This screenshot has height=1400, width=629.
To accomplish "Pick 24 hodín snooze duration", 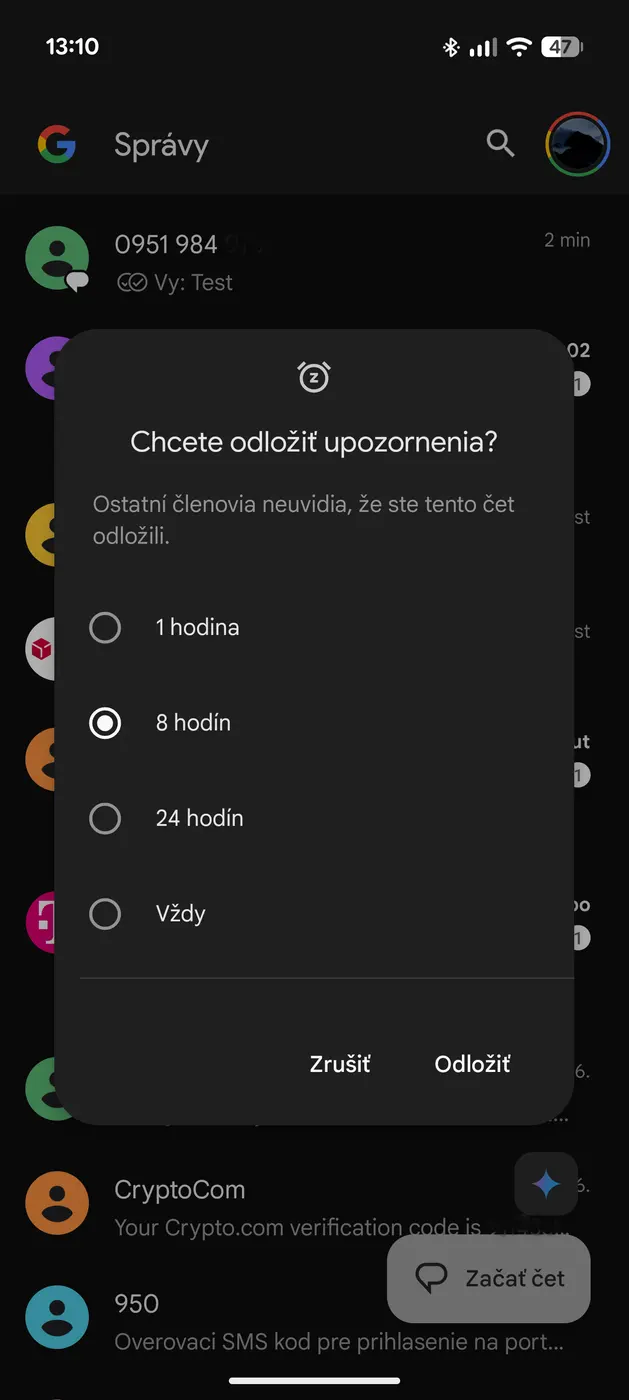I will click(x=105, y=819).
